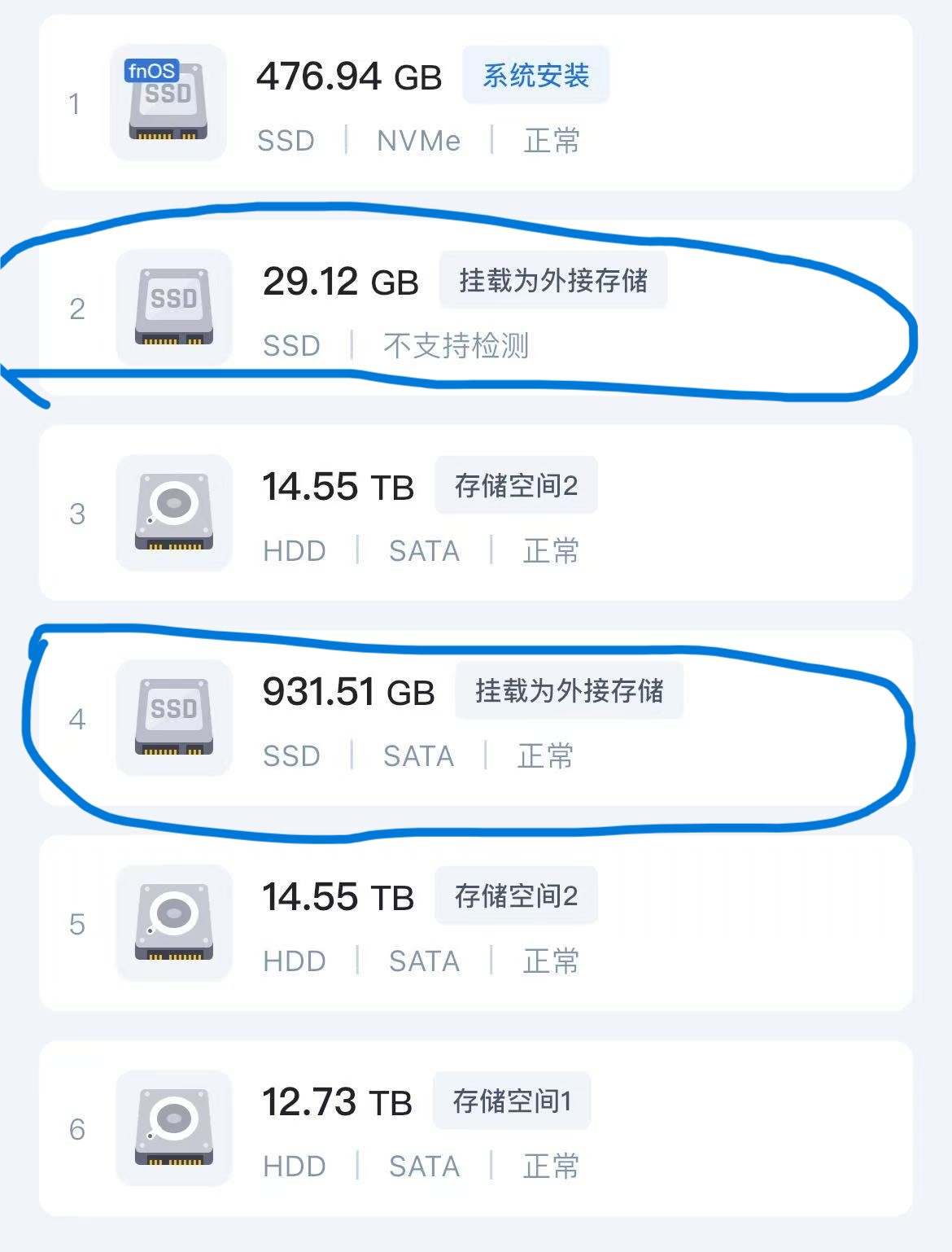Click the 正常 status text on disk 3

550,550
